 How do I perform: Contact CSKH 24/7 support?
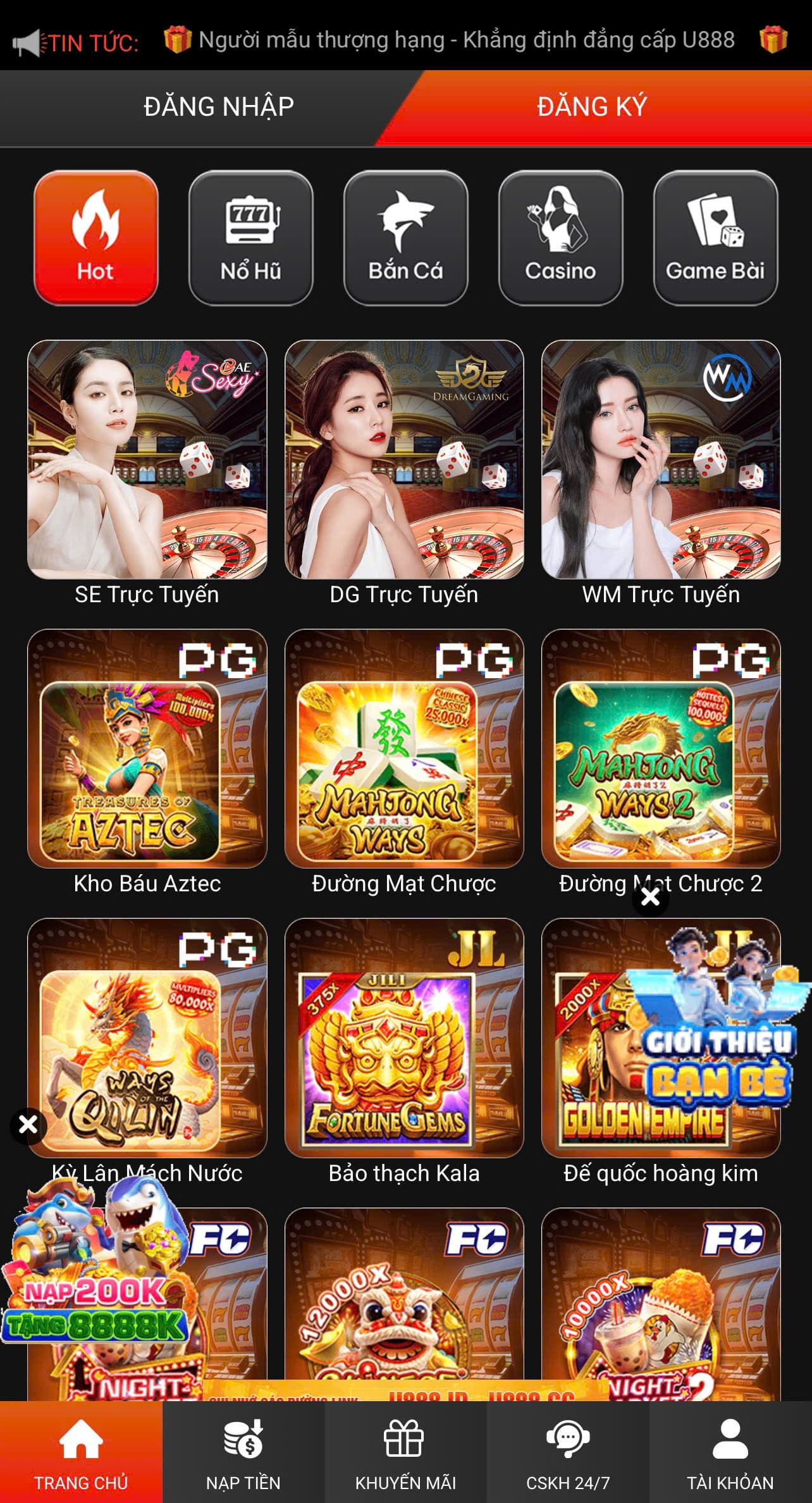coord(568,1452)
